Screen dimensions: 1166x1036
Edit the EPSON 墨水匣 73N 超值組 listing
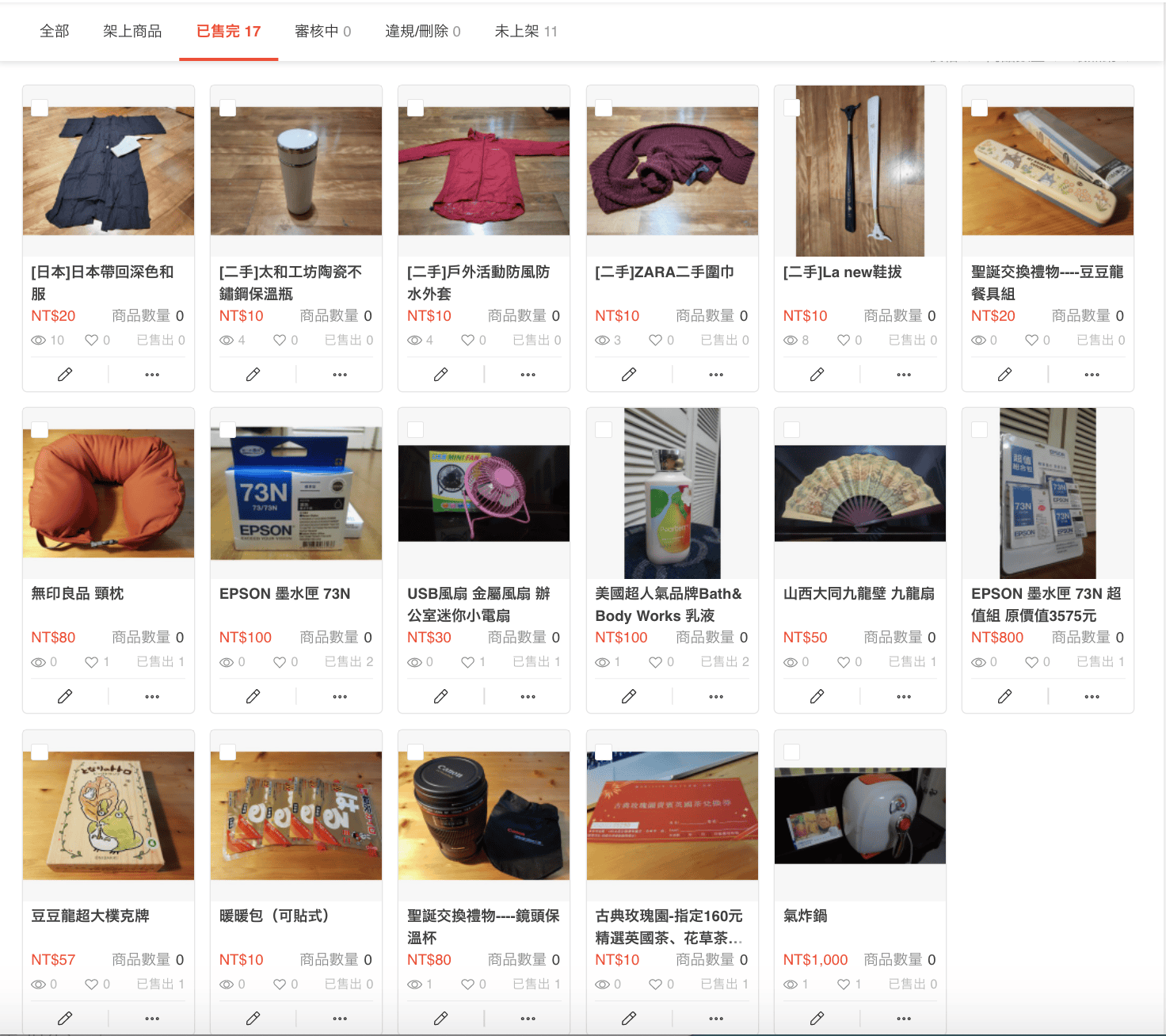pos(1004,697)
